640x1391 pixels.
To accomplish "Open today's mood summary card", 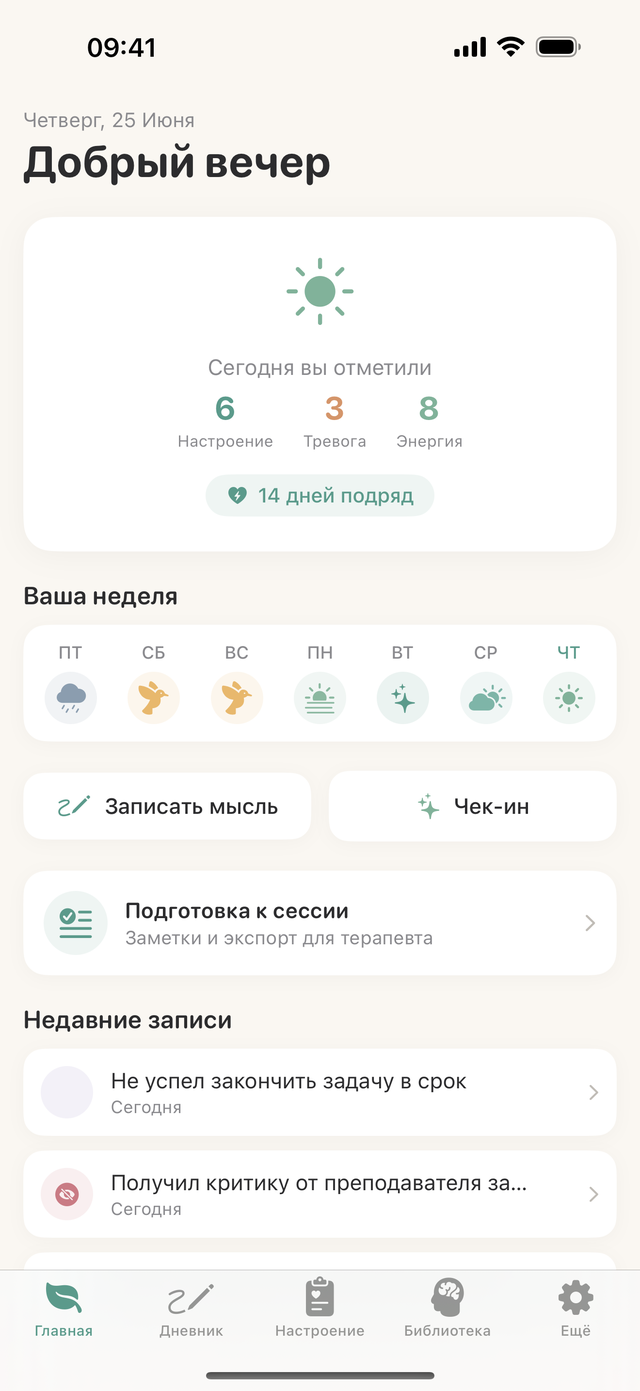I will tap(320, 384).
